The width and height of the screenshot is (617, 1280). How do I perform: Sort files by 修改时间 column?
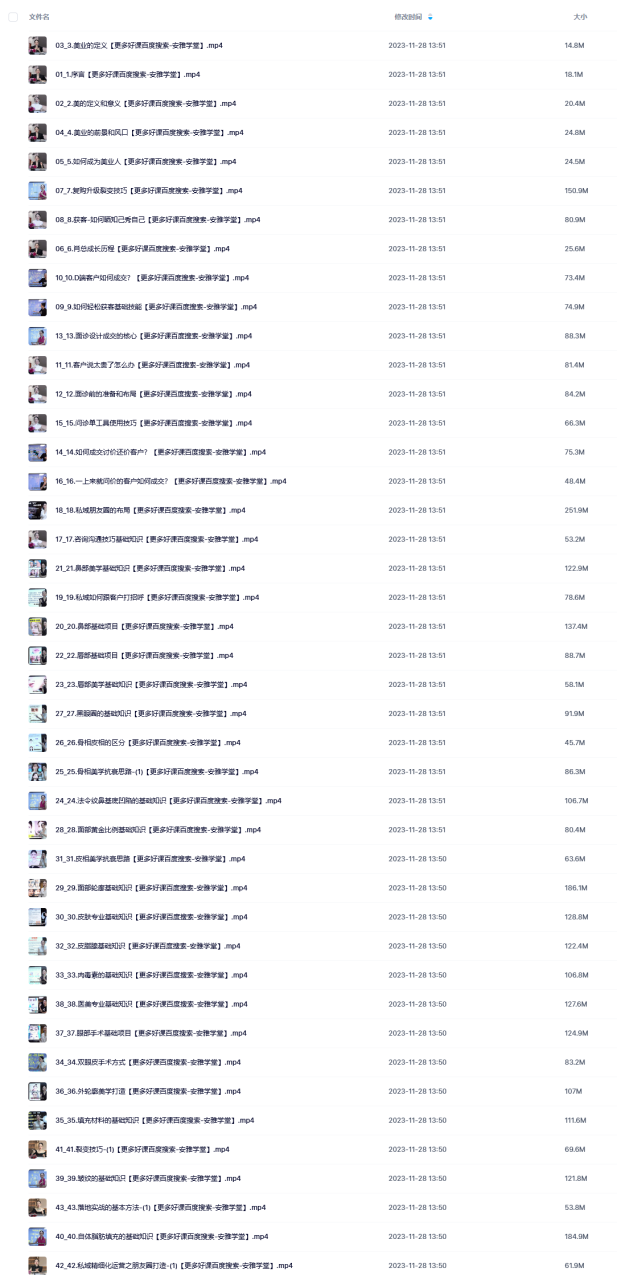coord(408,17)
